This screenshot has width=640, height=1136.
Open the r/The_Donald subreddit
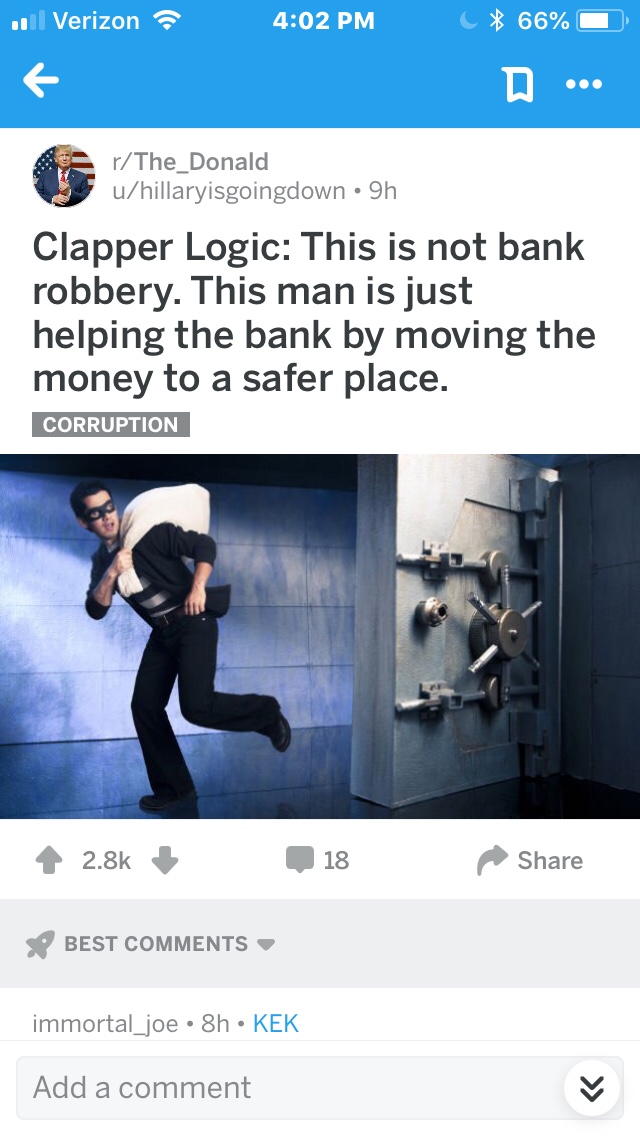189,162
